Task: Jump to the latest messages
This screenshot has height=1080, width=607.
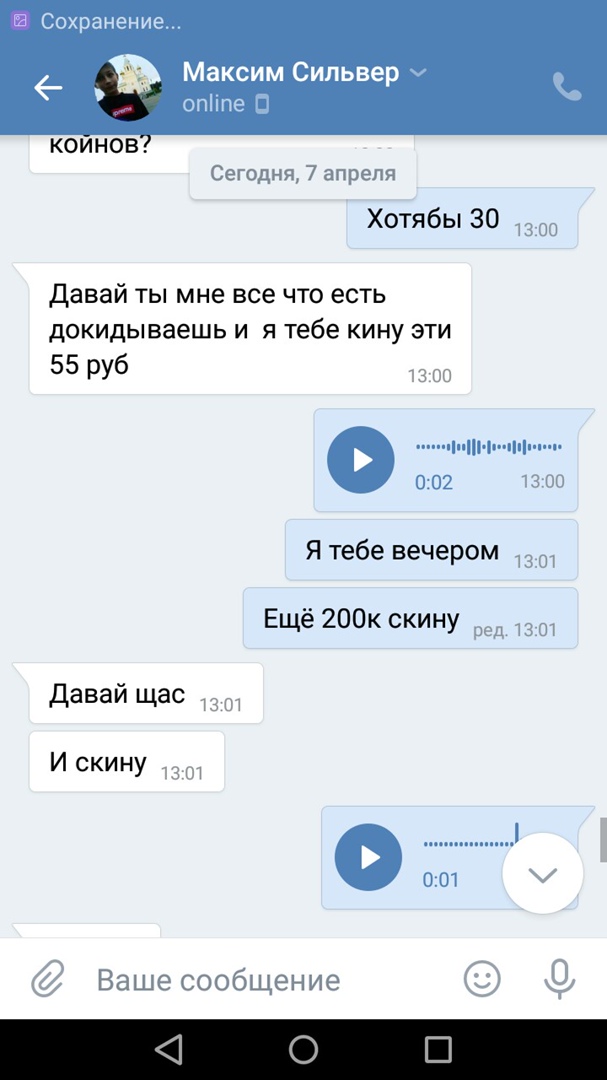Action: (542, 873)
